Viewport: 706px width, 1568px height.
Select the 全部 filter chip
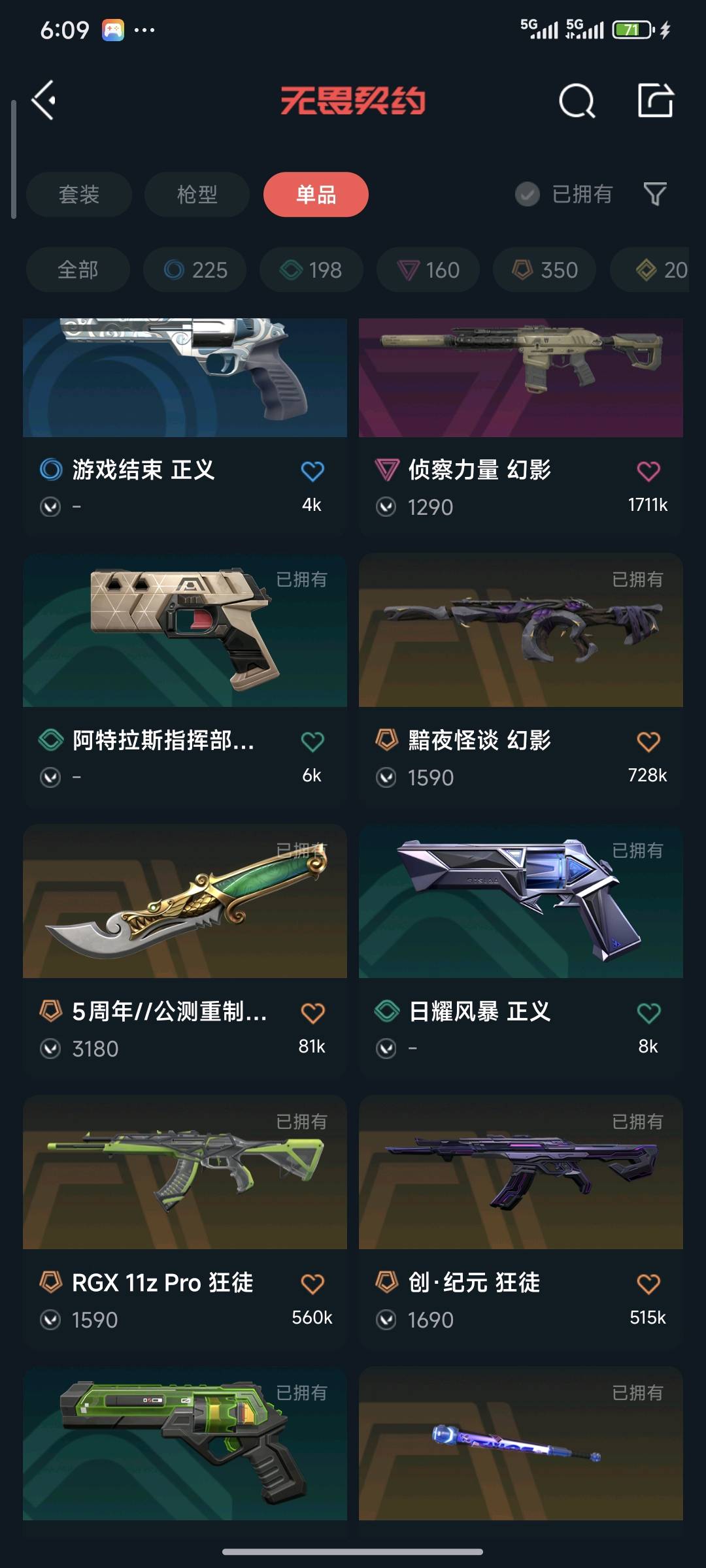[78, 270]
